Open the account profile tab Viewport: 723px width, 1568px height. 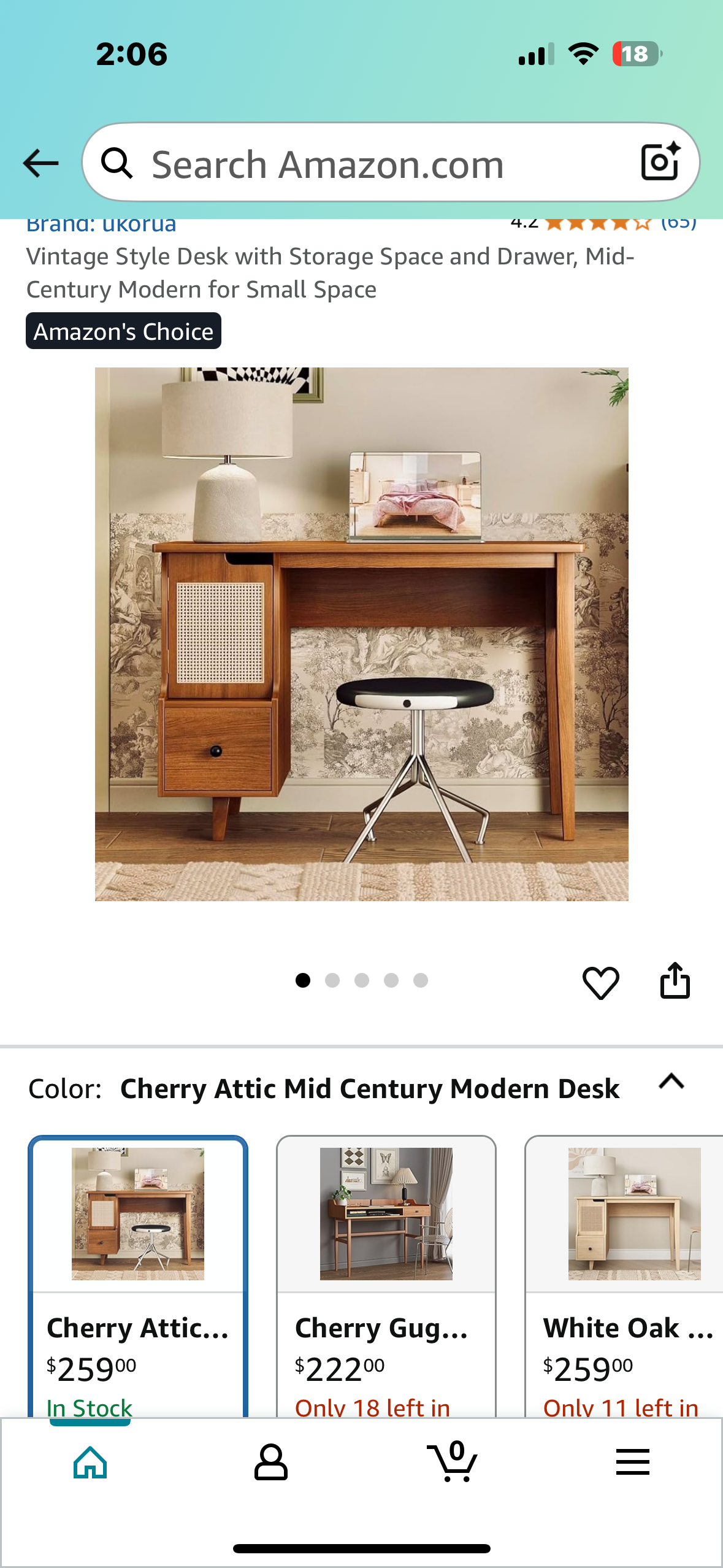point(270,1462)
